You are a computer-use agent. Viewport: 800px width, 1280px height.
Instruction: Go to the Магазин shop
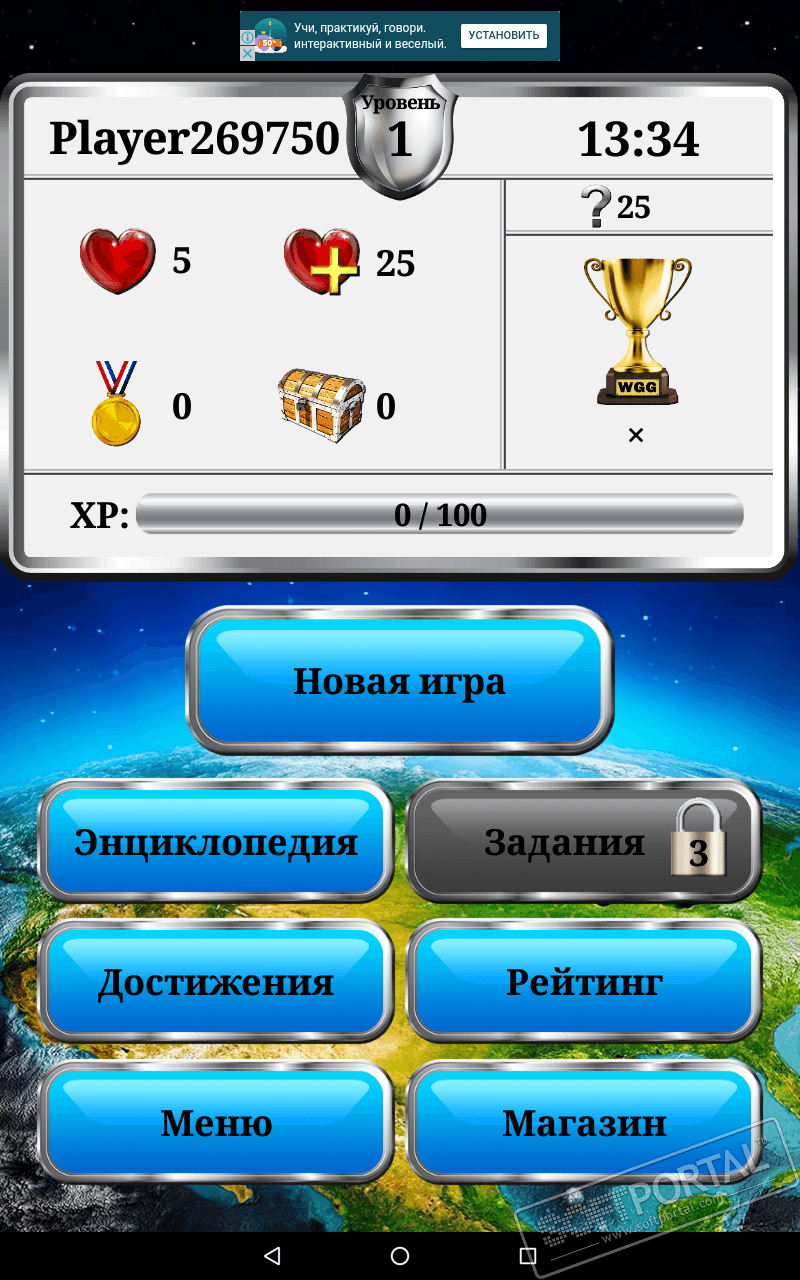coord(583,1122)
